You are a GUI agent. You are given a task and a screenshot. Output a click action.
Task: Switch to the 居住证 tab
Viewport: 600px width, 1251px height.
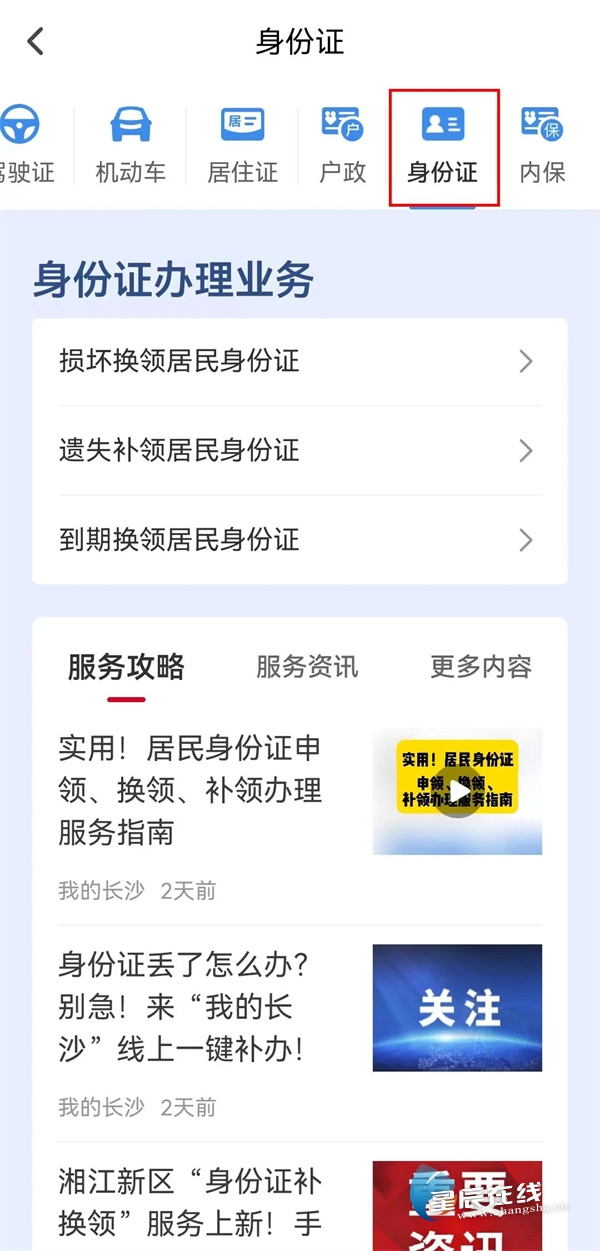pyautogui.click(x=242, y=147)
